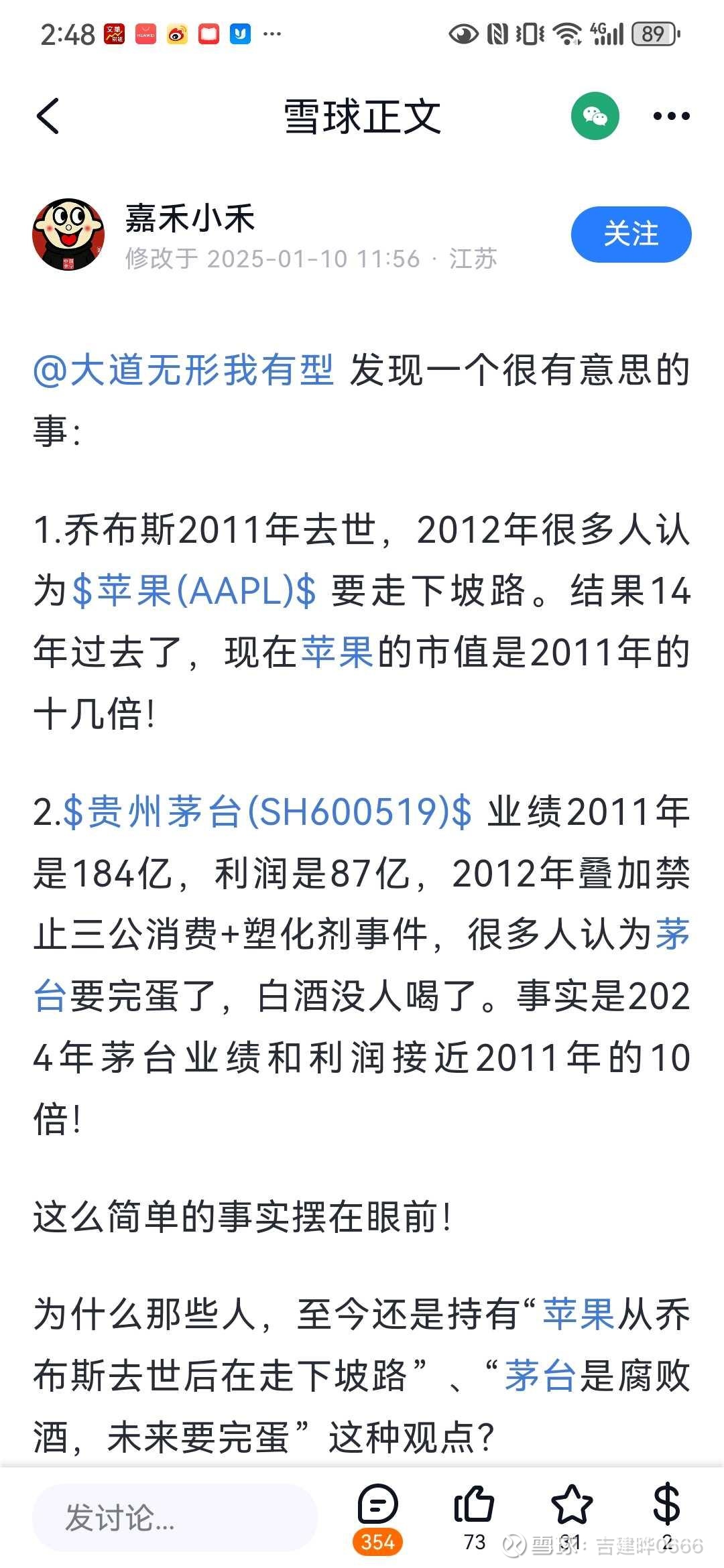Tap the 发讨论 comment input box
The image size is (724, 1568).
tap(175, 1518)
